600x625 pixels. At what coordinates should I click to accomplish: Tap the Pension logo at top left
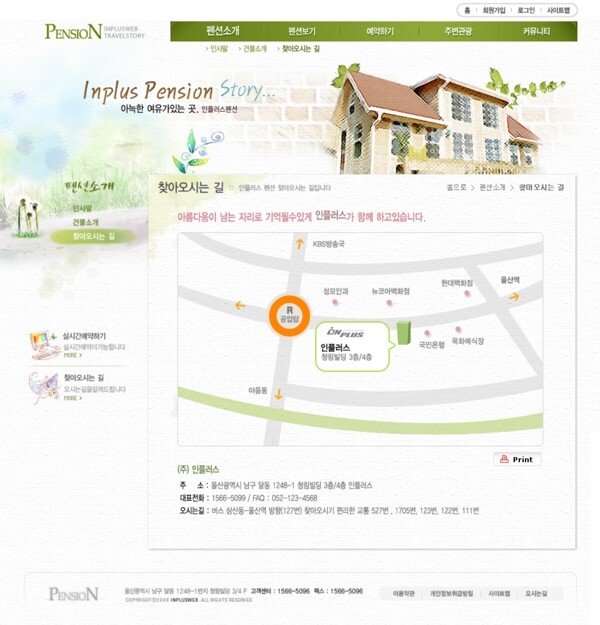pos(73,31)
